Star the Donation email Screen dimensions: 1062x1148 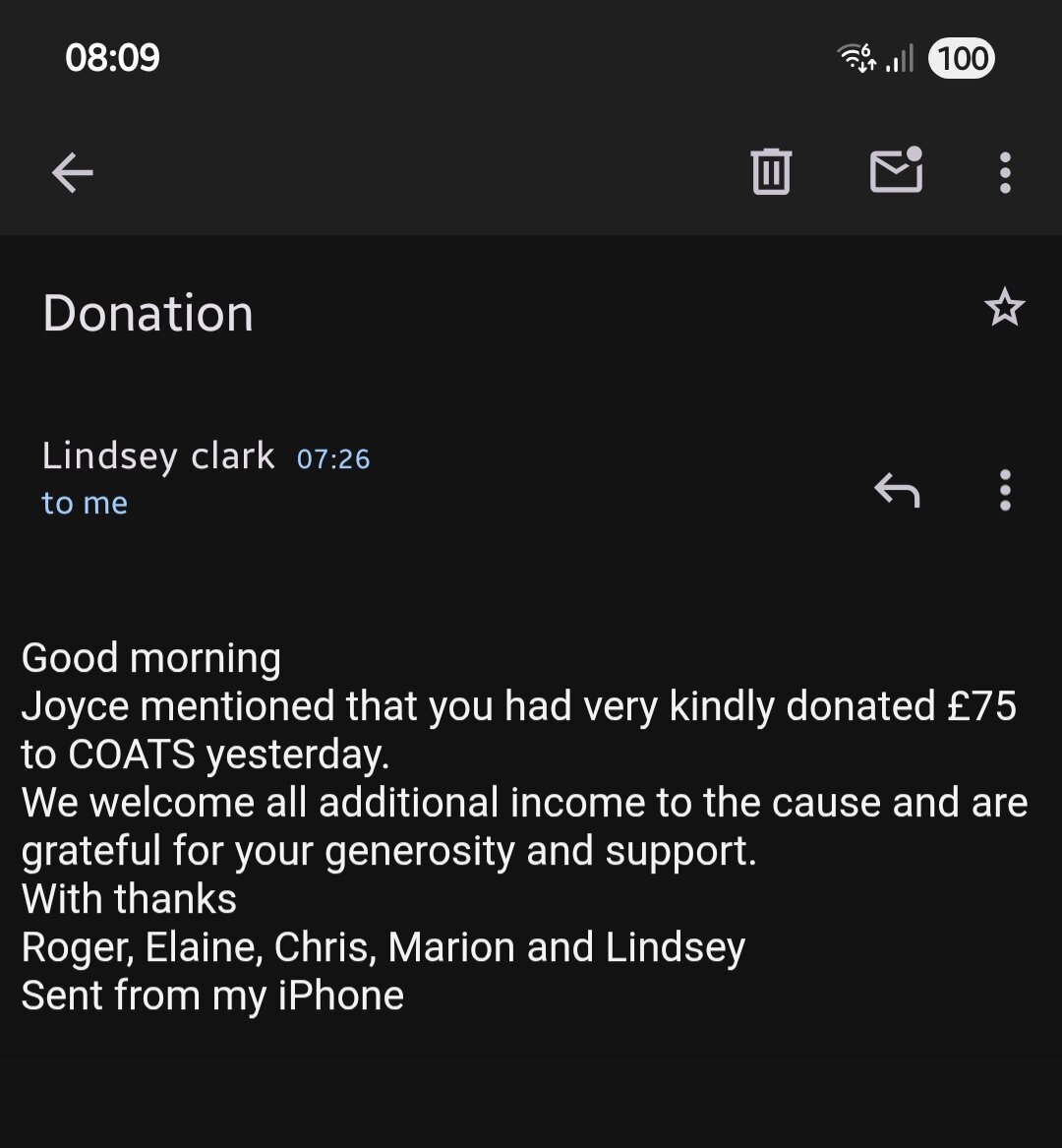(1004, 309)
